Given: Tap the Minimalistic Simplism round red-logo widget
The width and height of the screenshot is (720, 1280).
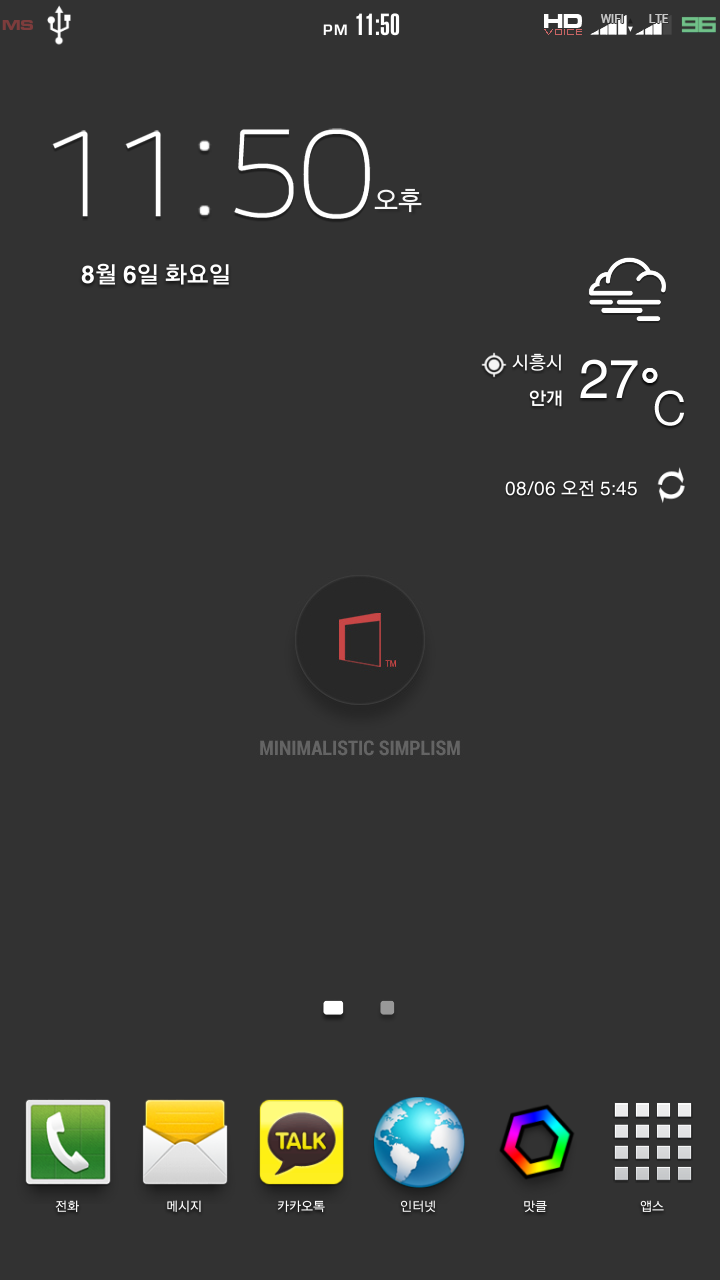Looking at the screenshot, I should [x=360, y=640].
